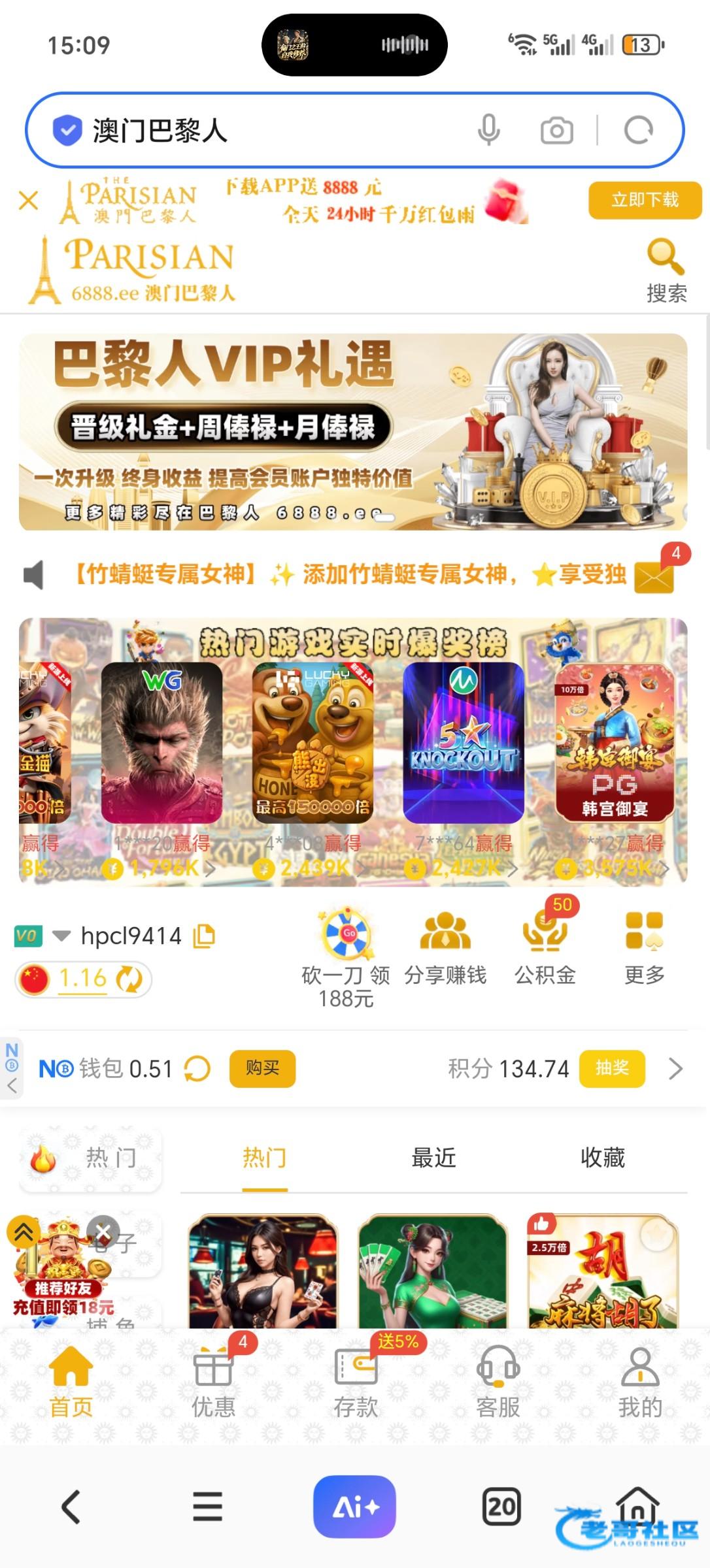Open the mail envelope with 4 messages
Image resolution: width=710 pixels, height=1568 pixels.
pos(654,576)
